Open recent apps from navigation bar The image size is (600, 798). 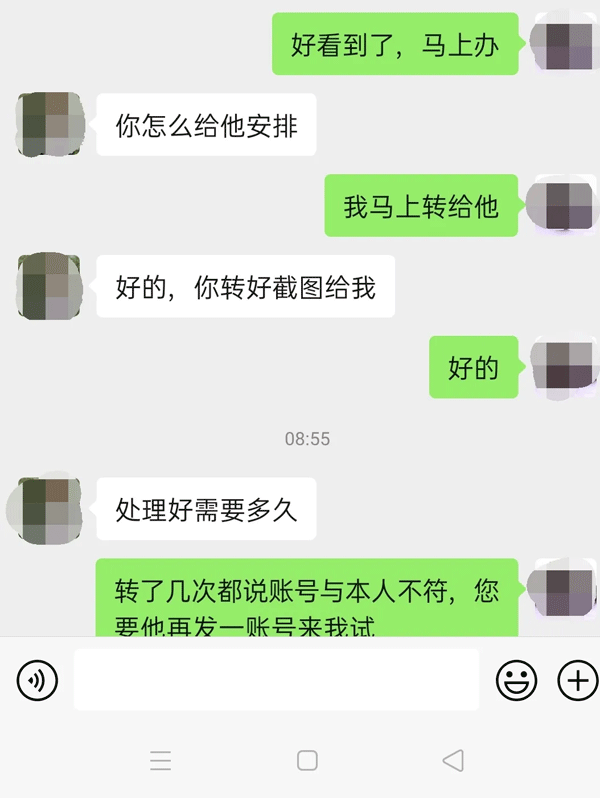coord(160,761)
